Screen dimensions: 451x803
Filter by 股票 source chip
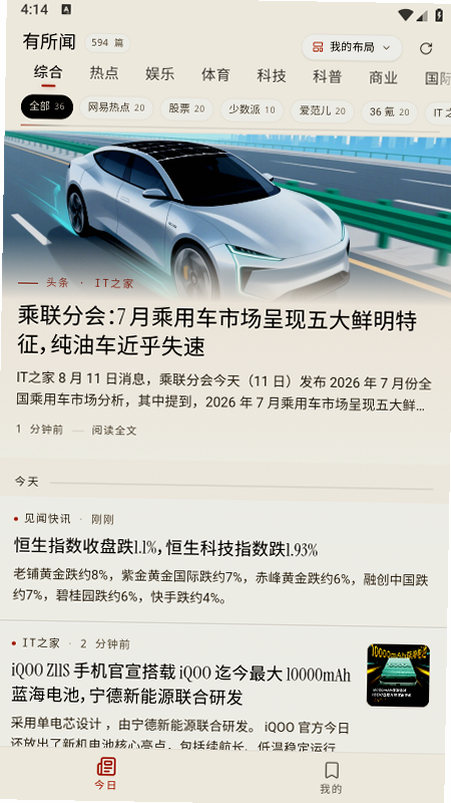(x=186, y=109)
